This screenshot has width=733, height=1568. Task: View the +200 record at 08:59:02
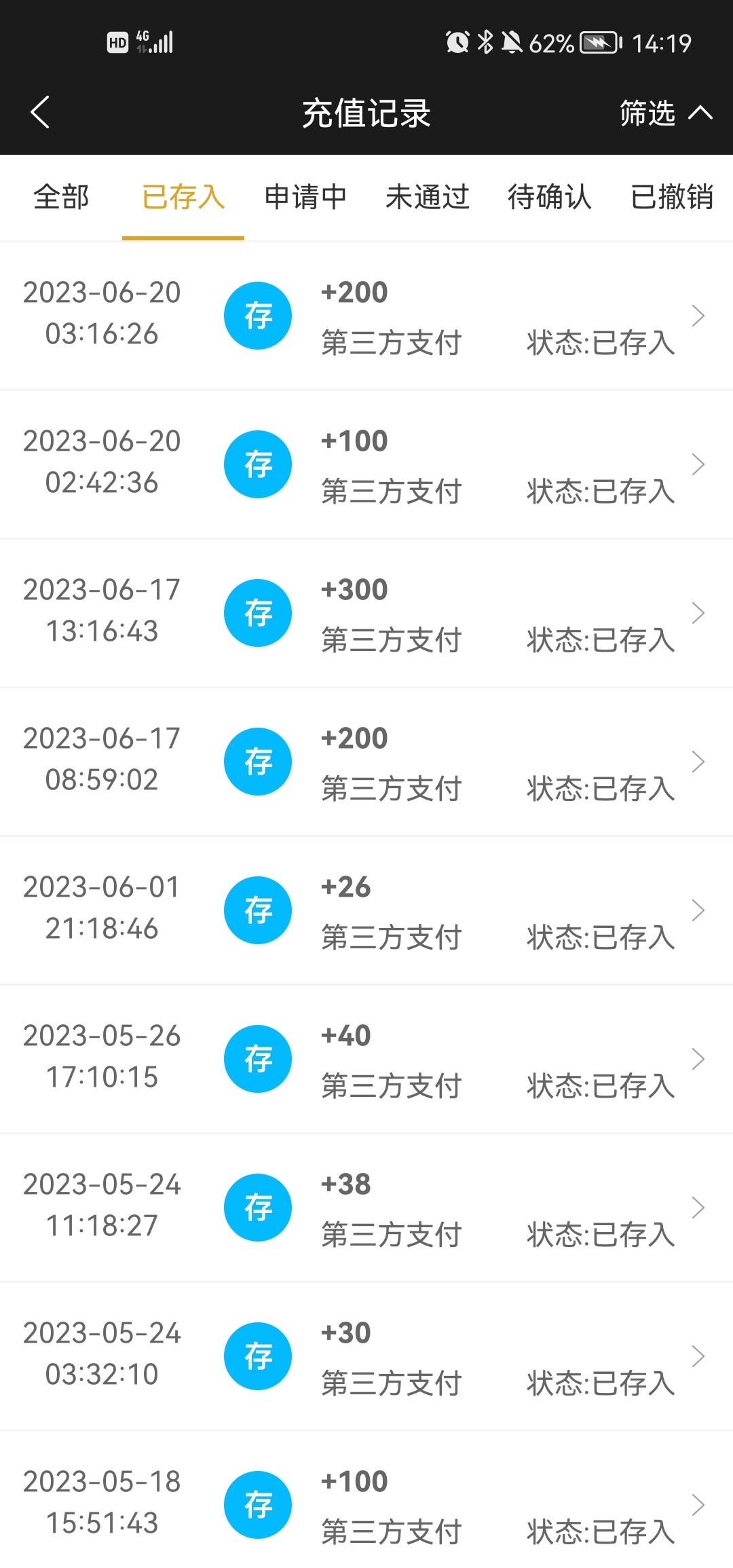[x=366, y=762]
